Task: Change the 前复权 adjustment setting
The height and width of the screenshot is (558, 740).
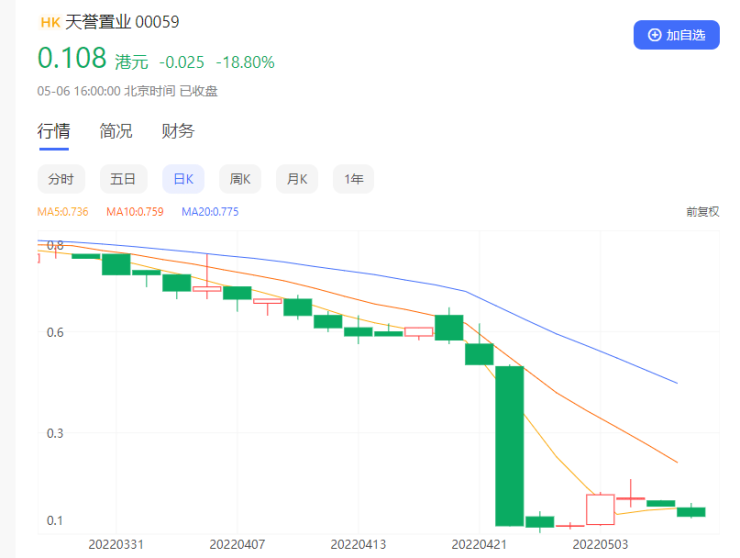Action: click(x=702, y=212)
